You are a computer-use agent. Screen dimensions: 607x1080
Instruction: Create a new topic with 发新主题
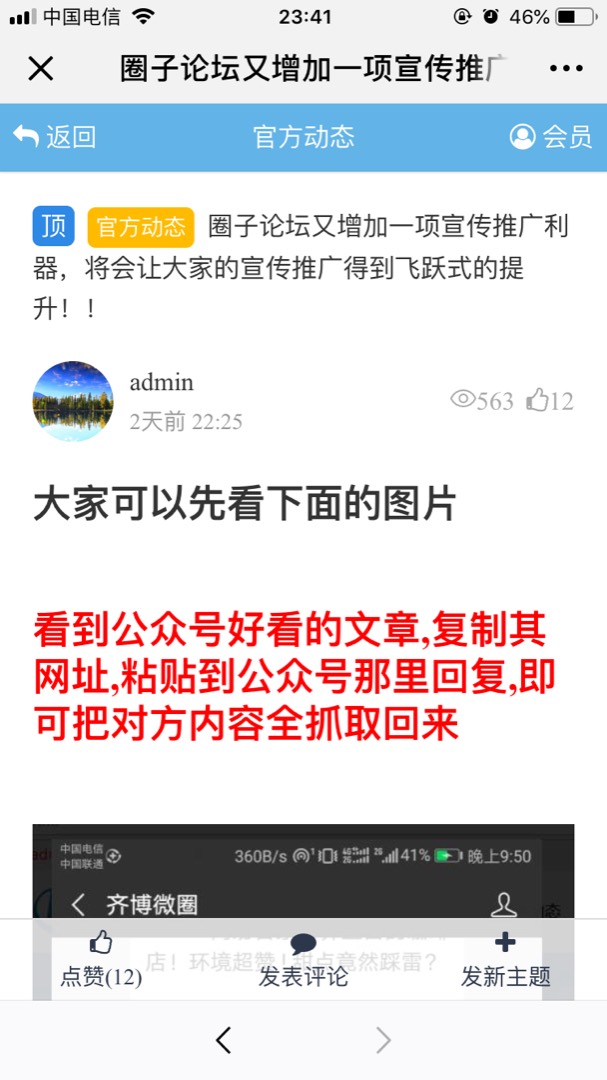[x=505, y=961]
